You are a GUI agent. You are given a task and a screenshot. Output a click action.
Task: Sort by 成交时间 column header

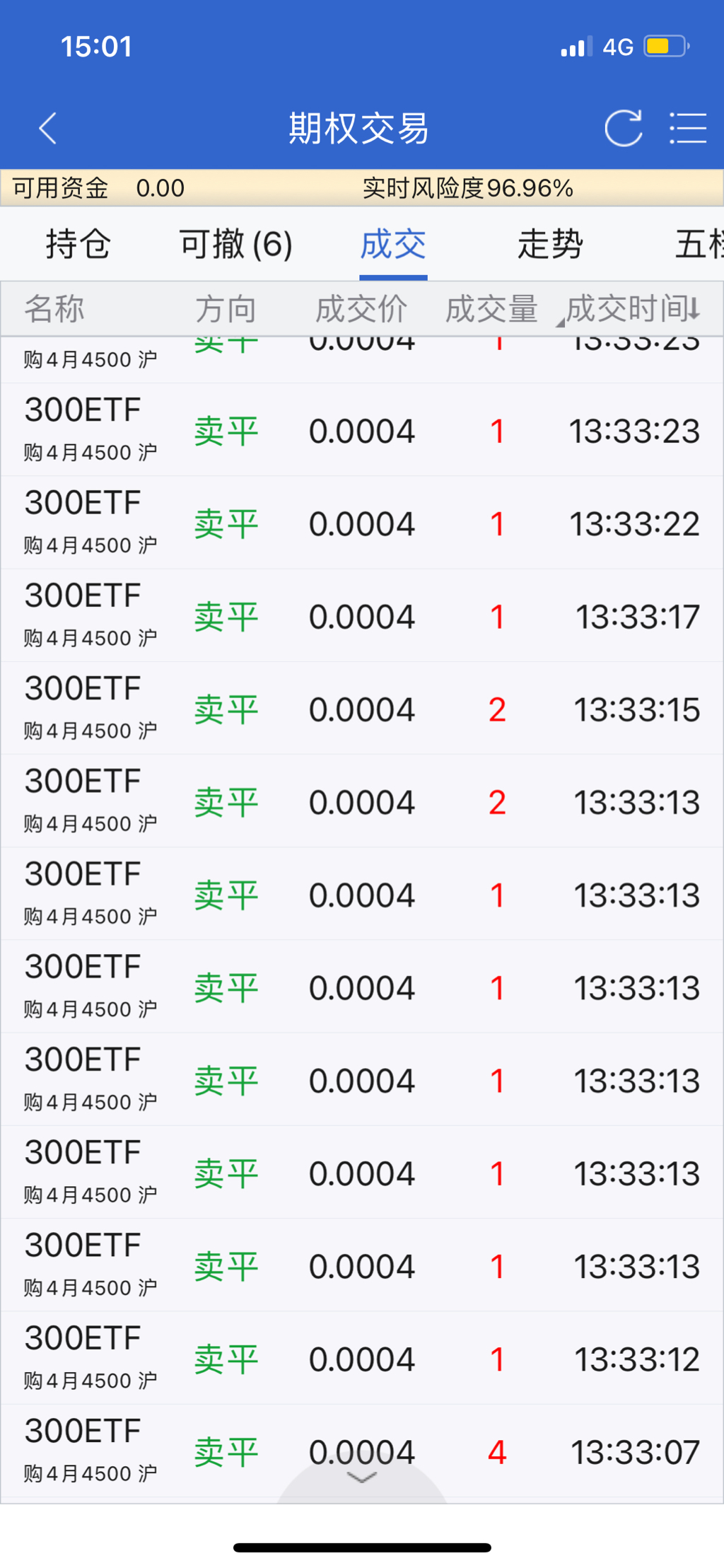633,309
